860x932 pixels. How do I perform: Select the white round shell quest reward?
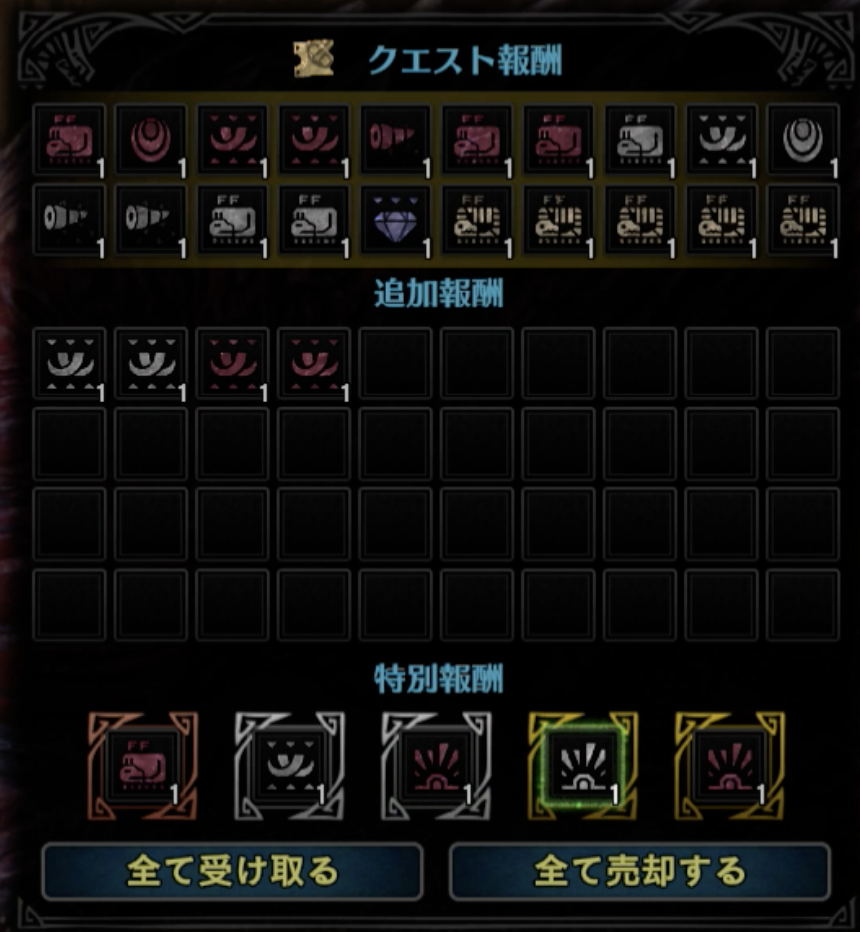tap(803, 140)
